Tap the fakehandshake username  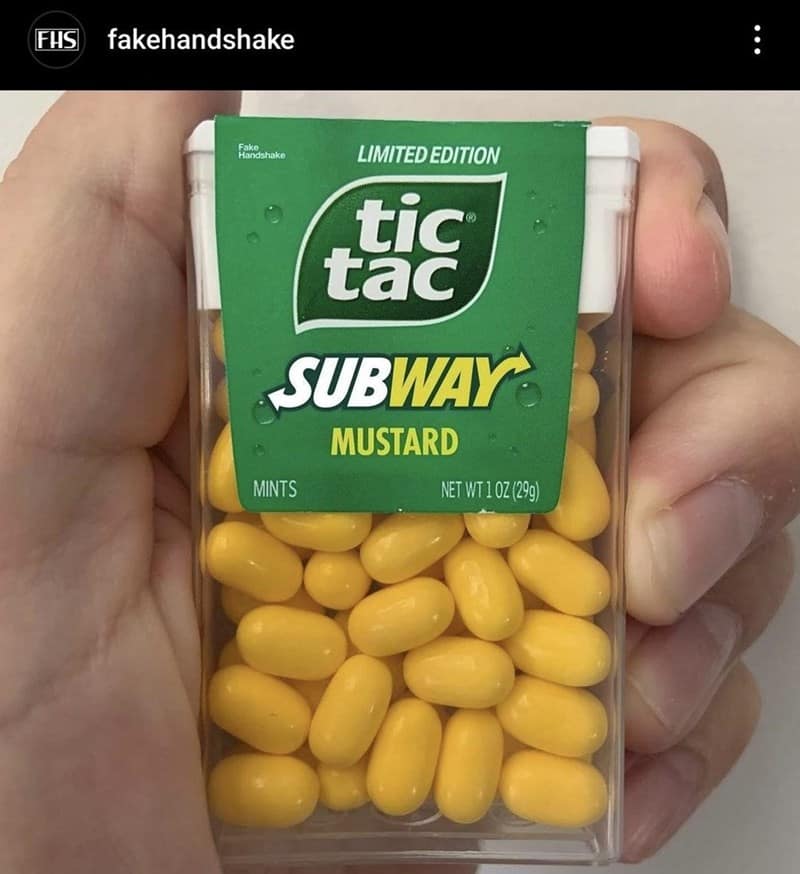tap(201, 40)
